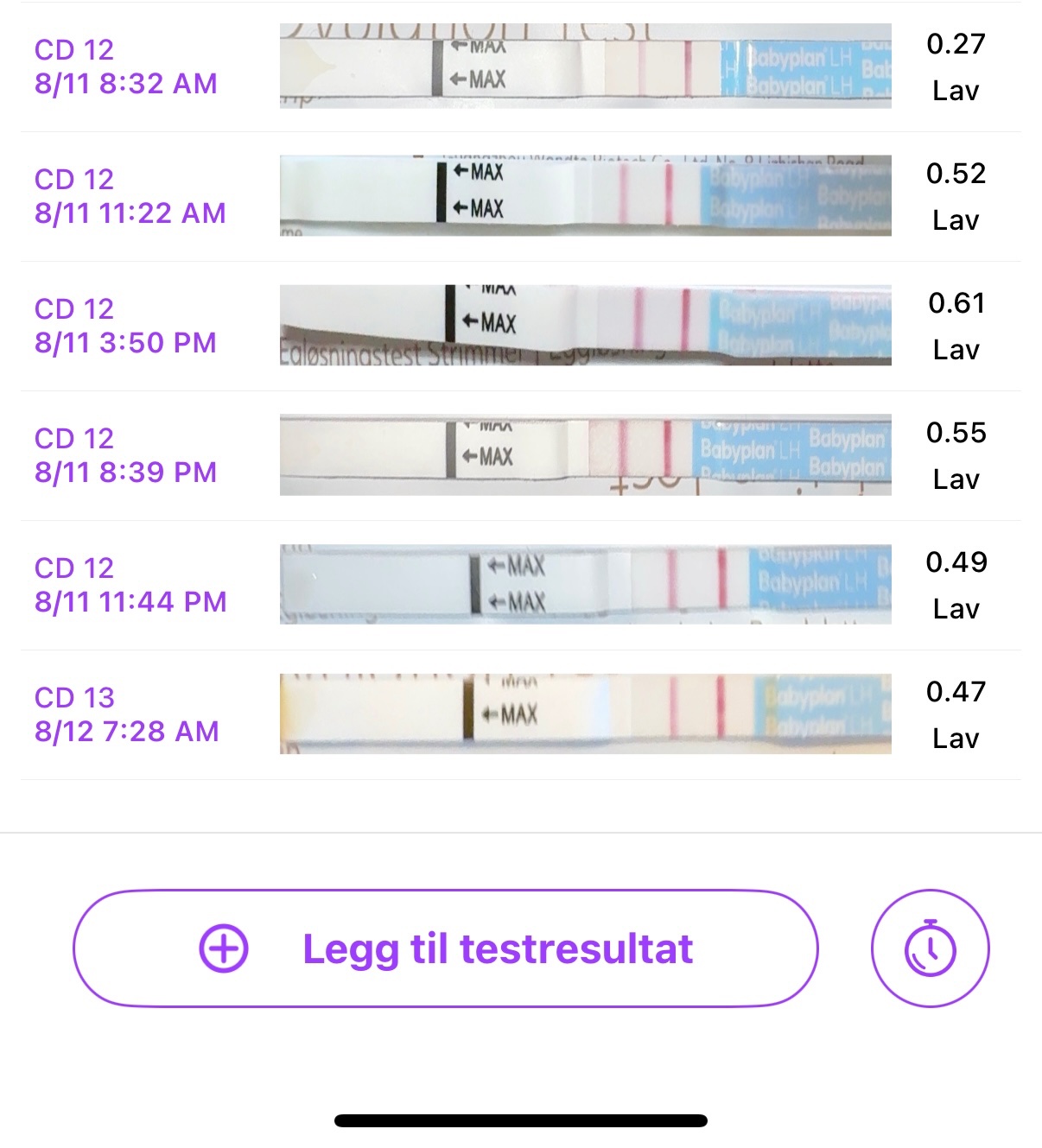
Task: View the 8/11 3:50 PM test entry
Action: pos(126,326)
